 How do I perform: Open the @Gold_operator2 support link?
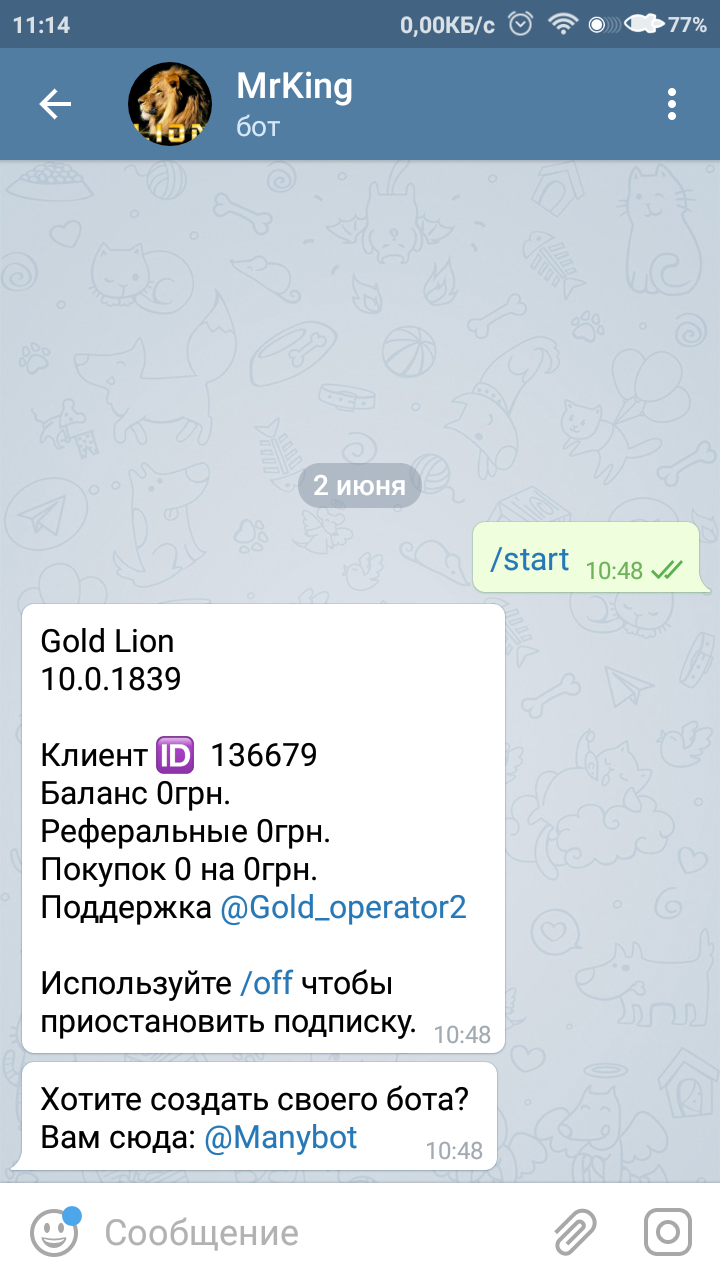coord(343,908)
